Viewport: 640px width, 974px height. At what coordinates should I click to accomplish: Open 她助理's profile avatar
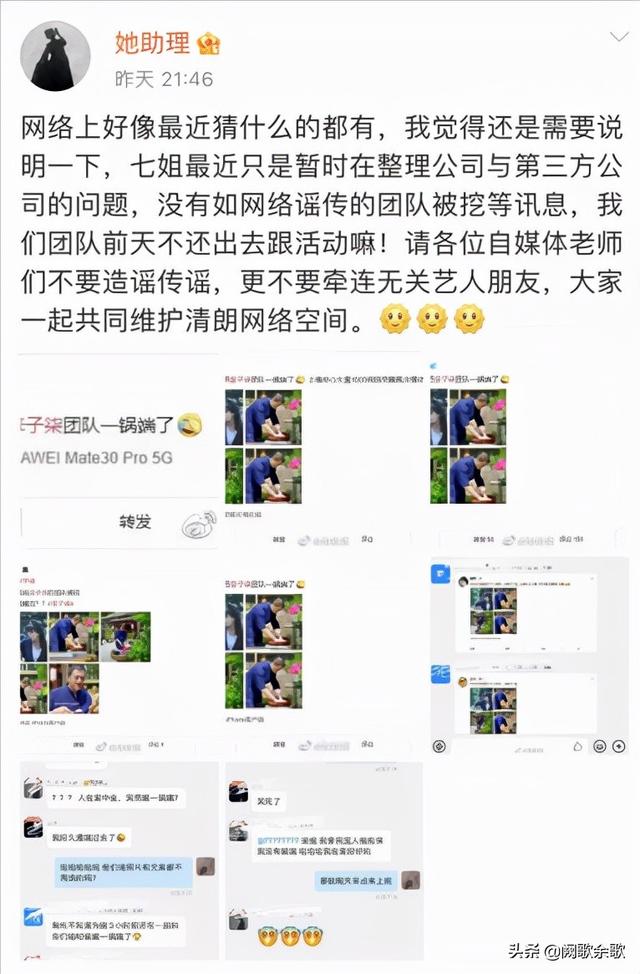(55, 56)
